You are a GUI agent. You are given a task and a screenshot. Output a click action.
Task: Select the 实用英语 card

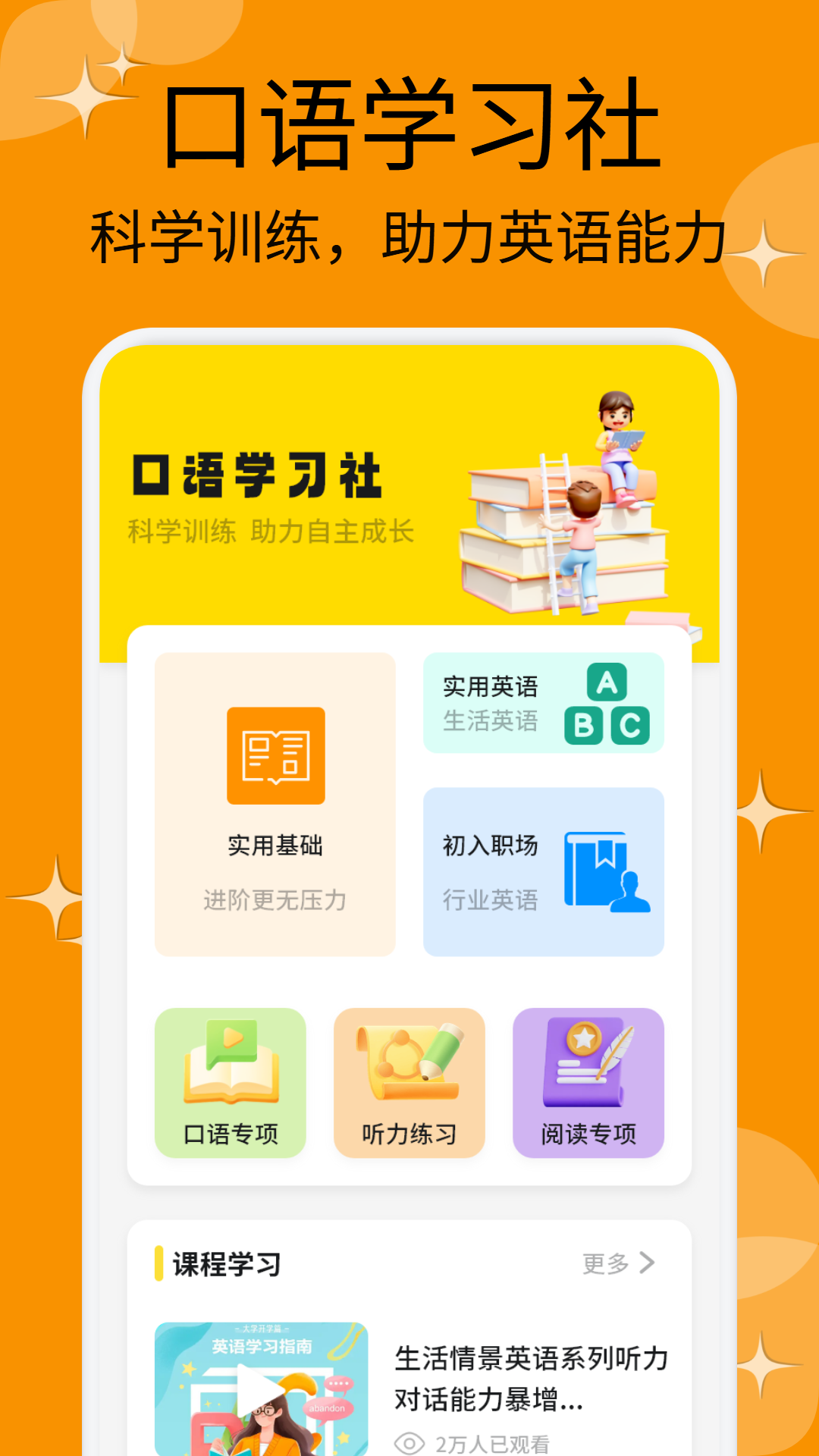543,701
